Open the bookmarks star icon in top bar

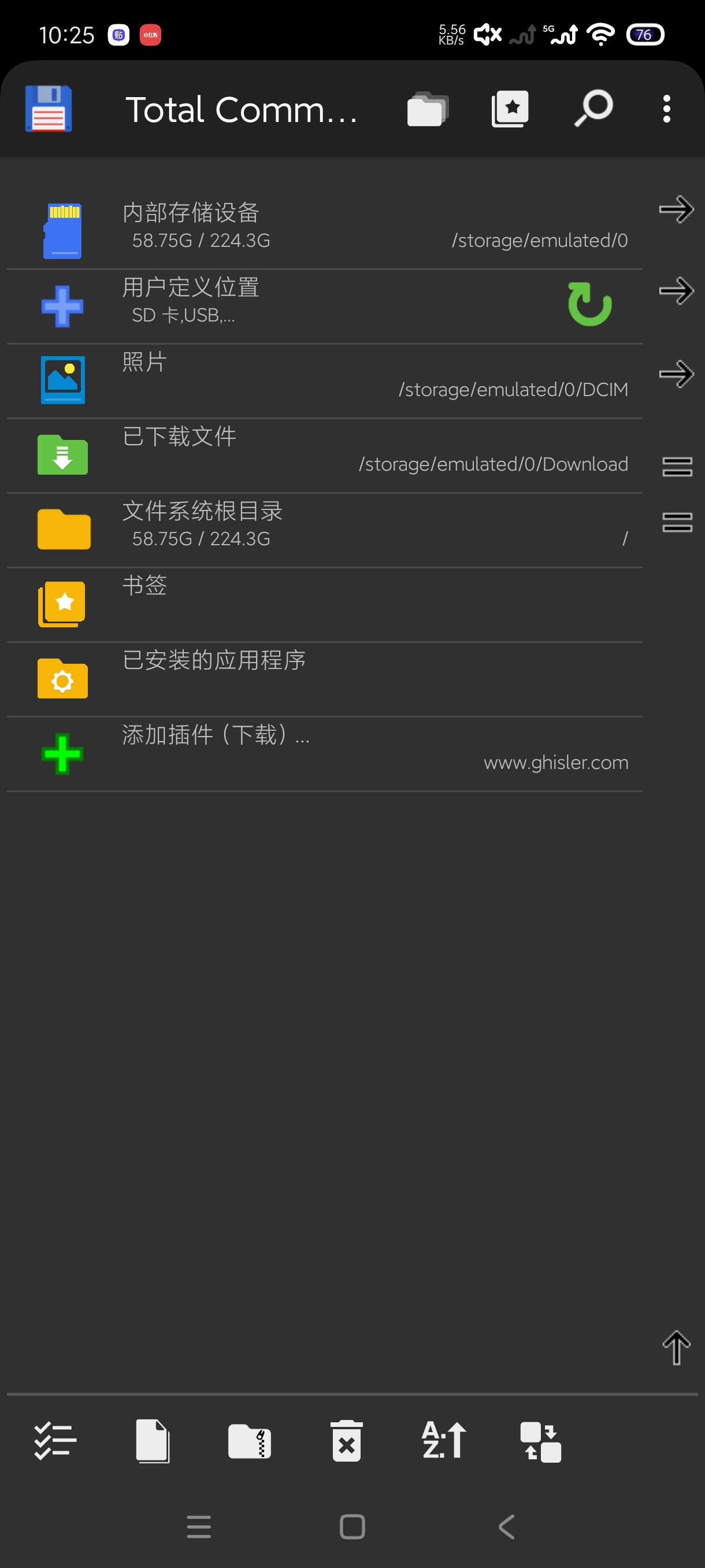(x=510, y=110)
